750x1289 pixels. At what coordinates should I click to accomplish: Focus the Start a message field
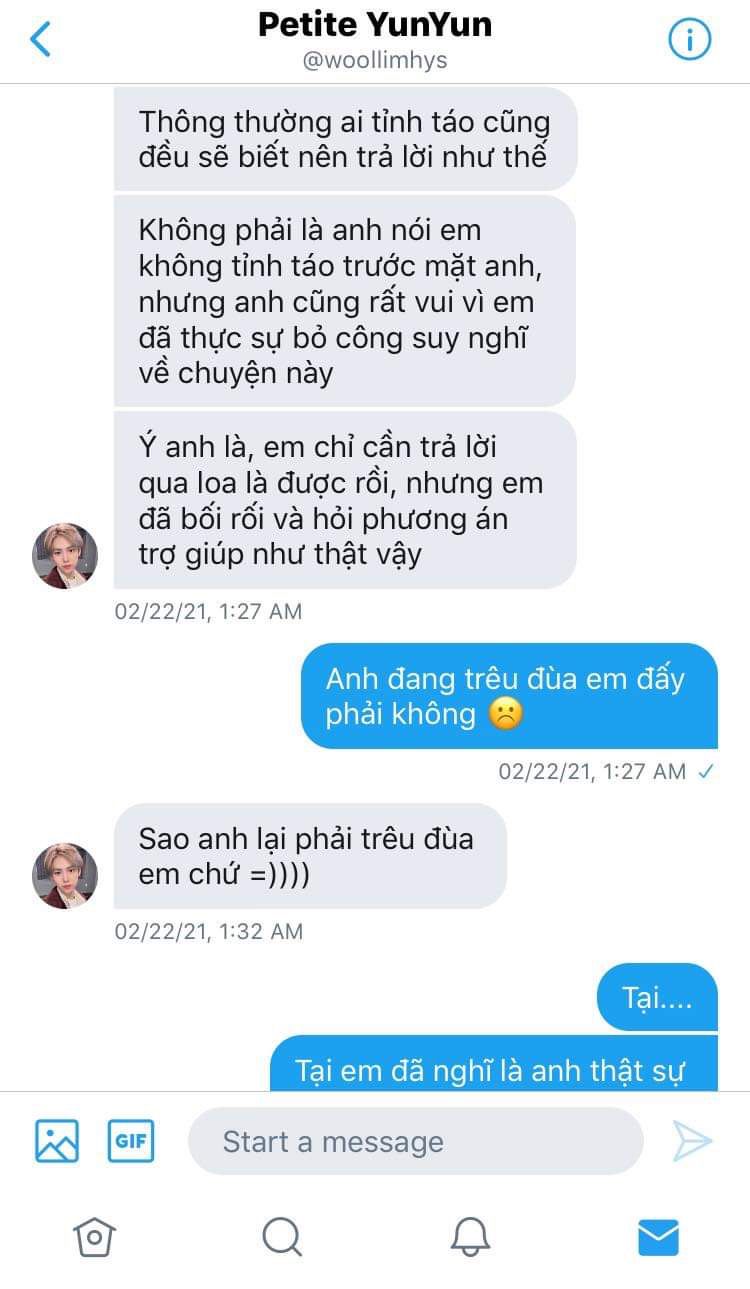click(x=415, y=1141)
